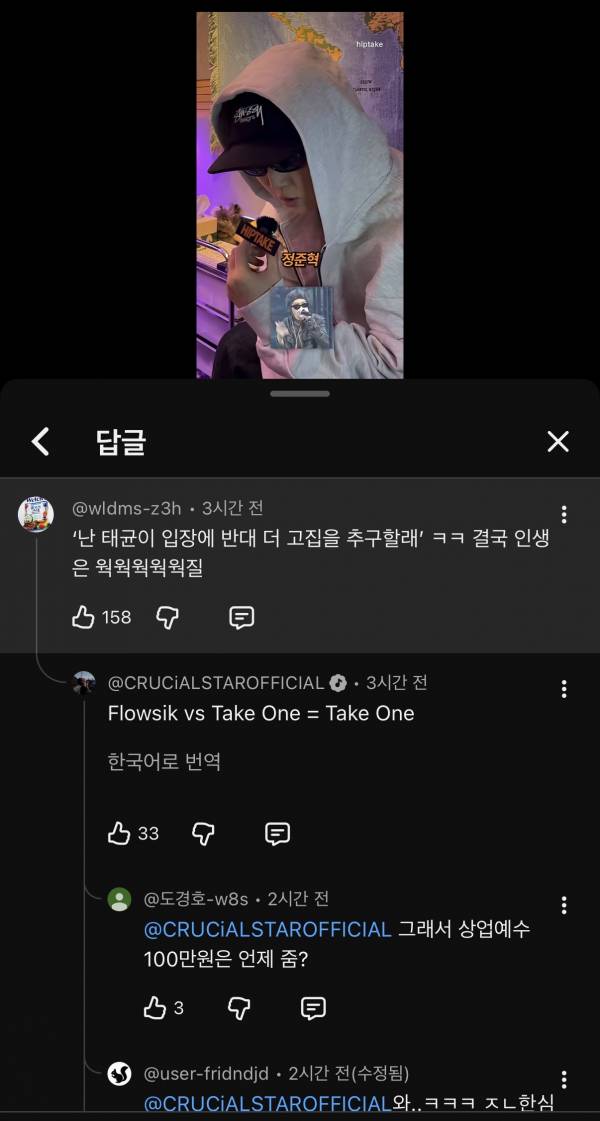Open overflow menu on CRUCiALSTAROFFICIAL's reply
Viewport: 600px width, 1121px height.
pyautogui.click(x=564, y=689)
